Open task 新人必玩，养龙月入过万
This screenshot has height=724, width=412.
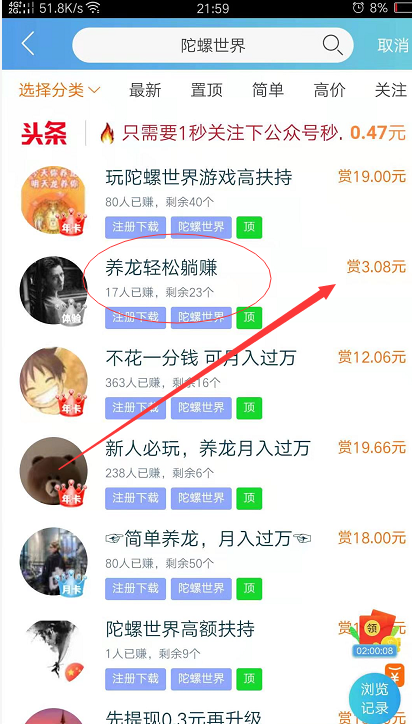pyautogui.click(x=213, y=472)
